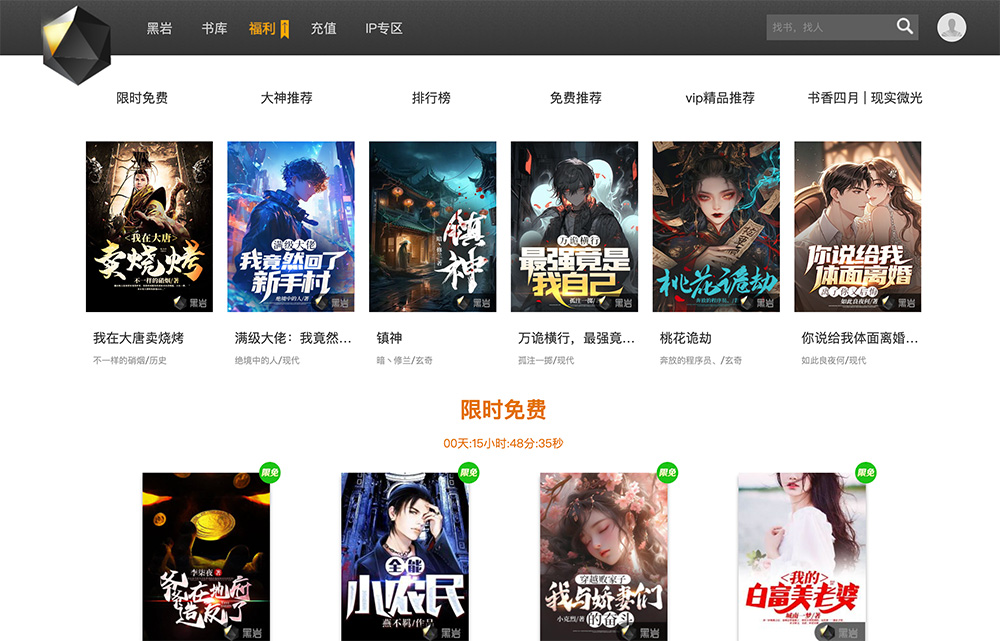1000x641 pixels.
Task: Open the 福利 tab
Action: (x=262, y=29)
